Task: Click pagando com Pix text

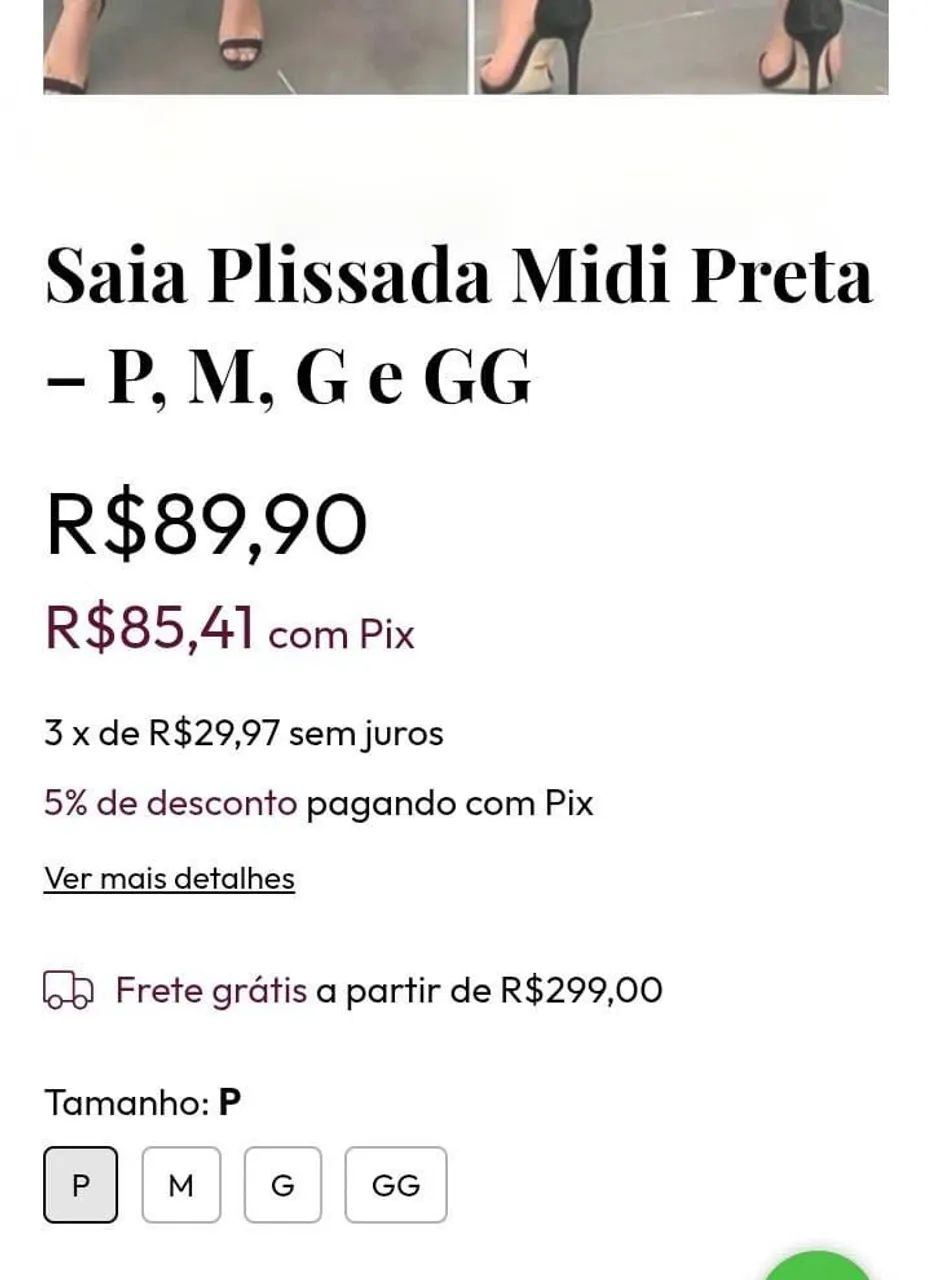Action: pos(447,802)
